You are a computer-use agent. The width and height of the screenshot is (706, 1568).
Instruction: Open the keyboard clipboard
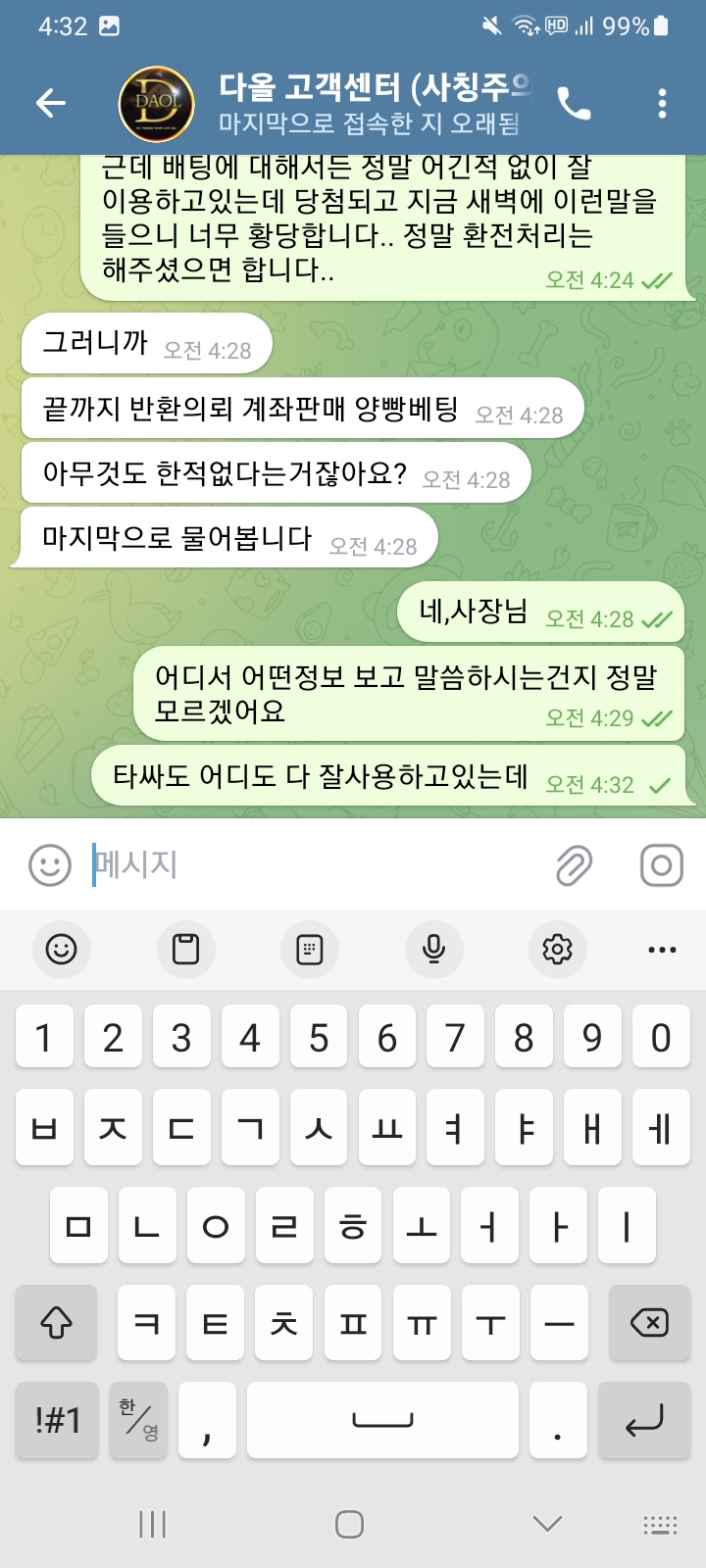pos(185,949)
